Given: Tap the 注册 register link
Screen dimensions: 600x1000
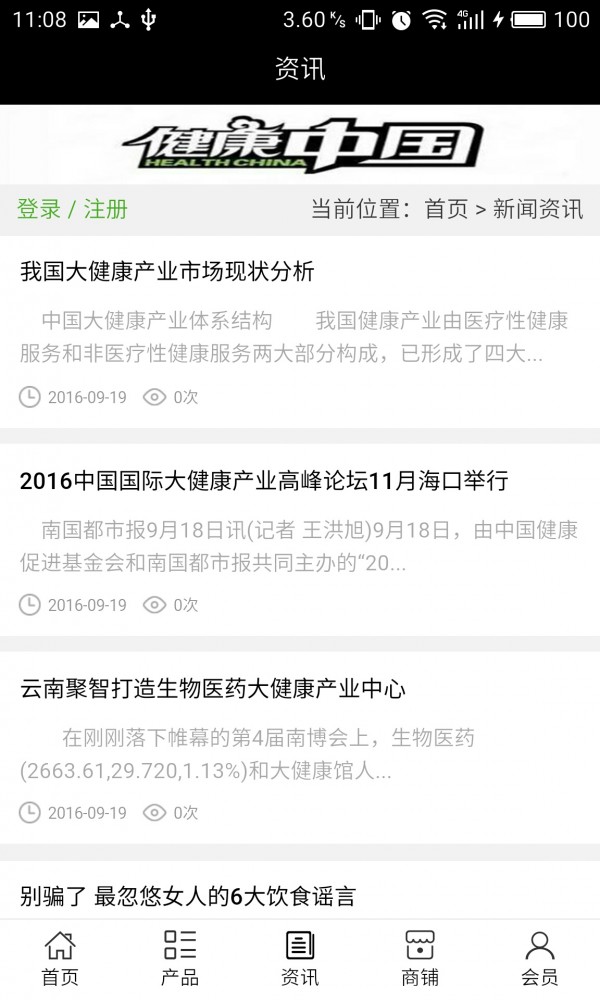Looking at the screenshot, I should (106, 209).
